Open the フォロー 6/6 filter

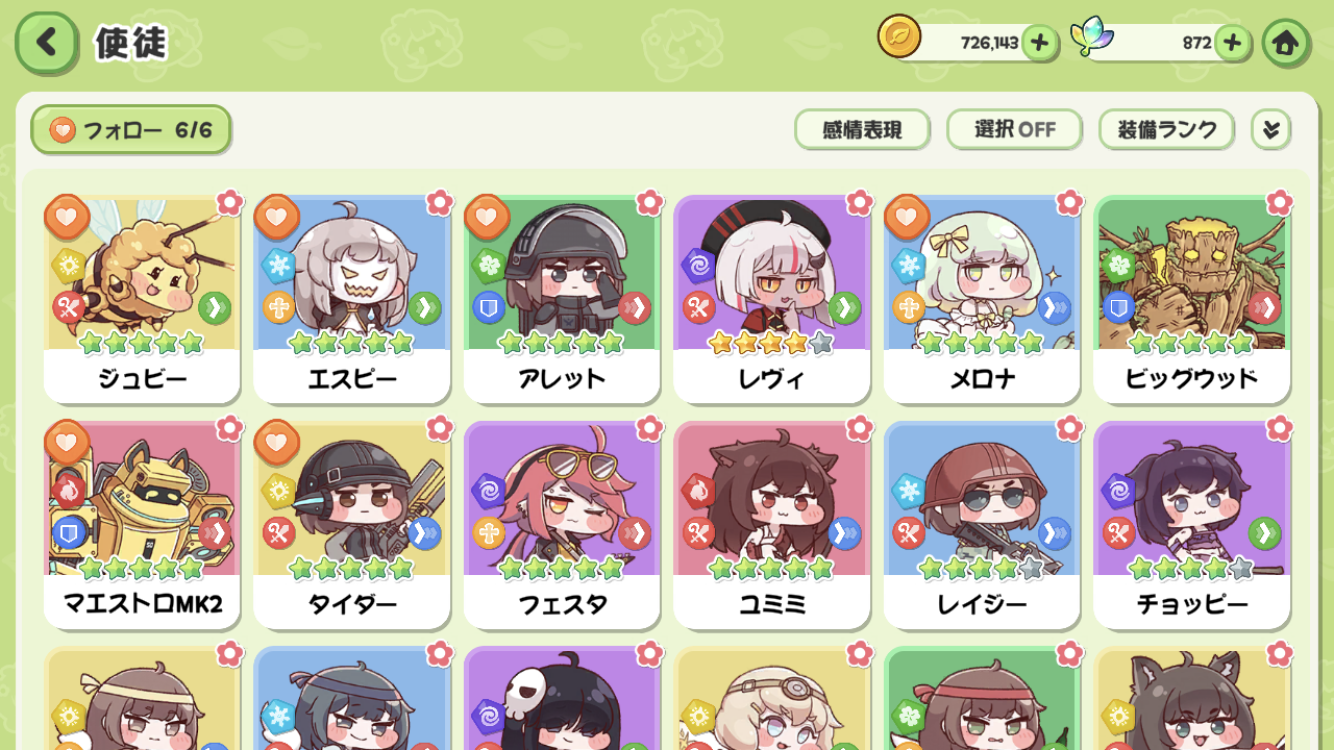point(131,130)
